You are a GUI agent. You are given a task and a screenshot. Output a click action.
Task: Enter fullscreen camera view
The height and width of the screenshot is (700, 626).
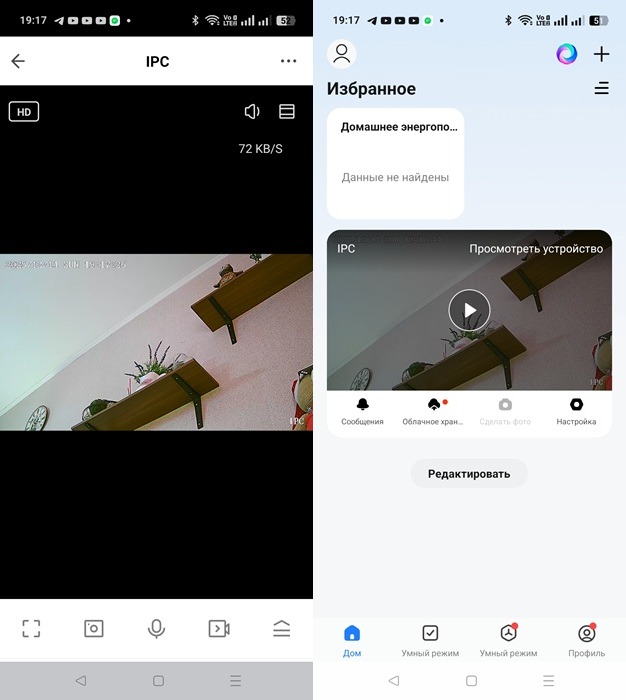tap(31, 628)
